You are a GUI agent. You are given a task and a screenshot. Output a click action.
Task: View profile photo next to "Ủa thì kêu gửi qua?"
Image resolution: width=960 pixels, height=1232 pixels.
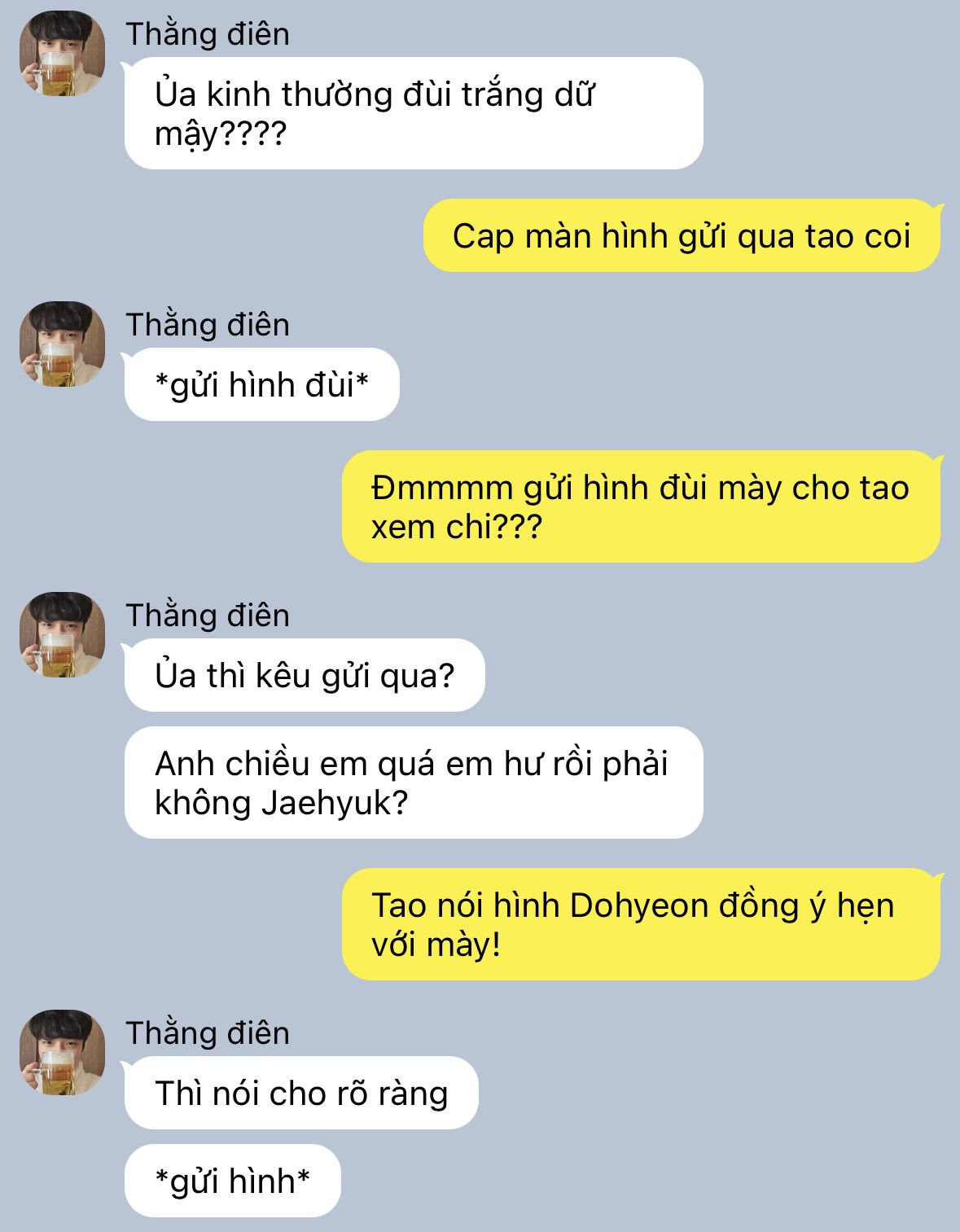click(62, 635)
